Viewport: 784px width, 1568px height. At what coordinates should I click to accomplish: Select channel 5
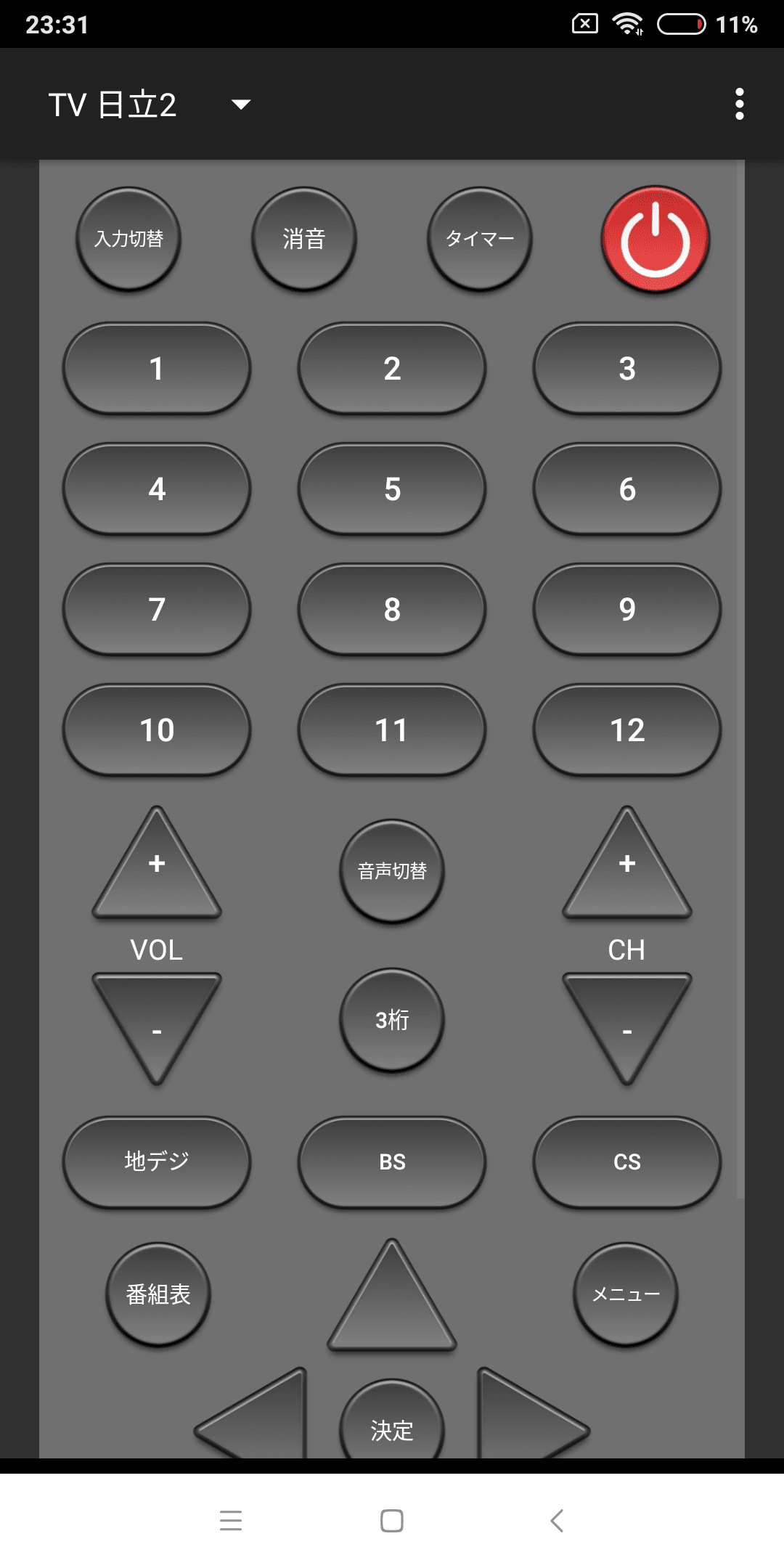(x=392, y=489)
